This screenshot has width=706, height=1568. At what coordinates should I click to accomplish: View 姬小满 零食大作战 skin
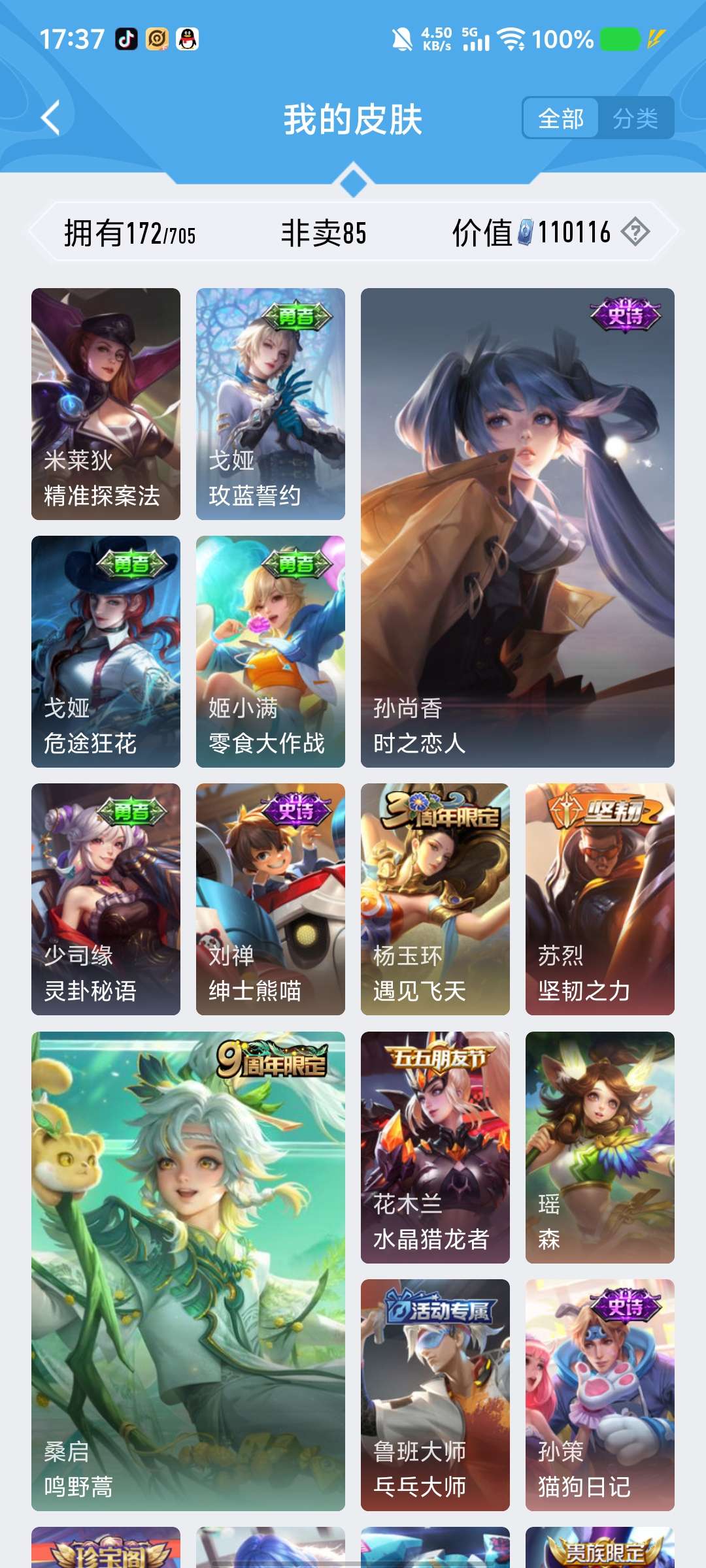click(x=271, y=651)
